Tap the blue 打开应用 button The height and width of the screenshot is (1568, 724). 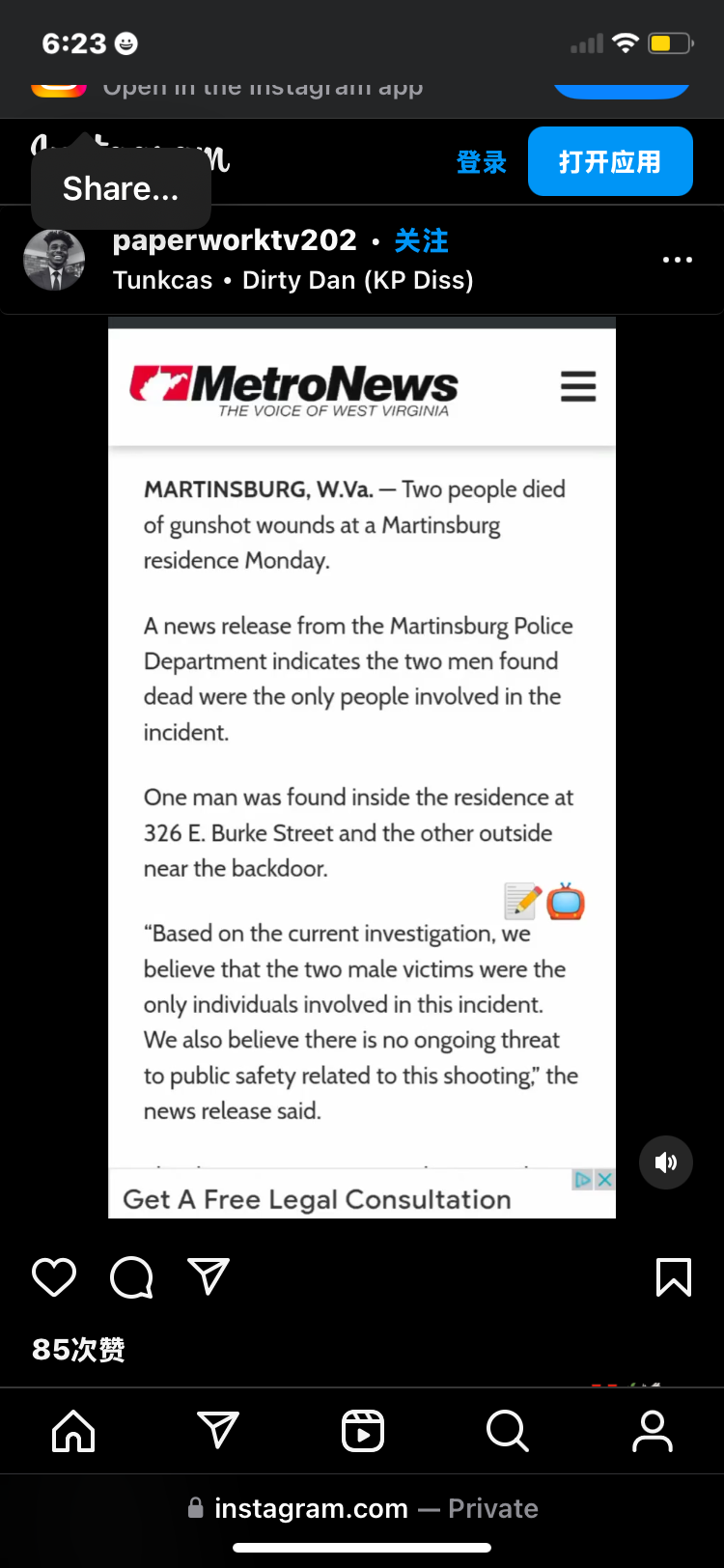(x=610, y=161)
